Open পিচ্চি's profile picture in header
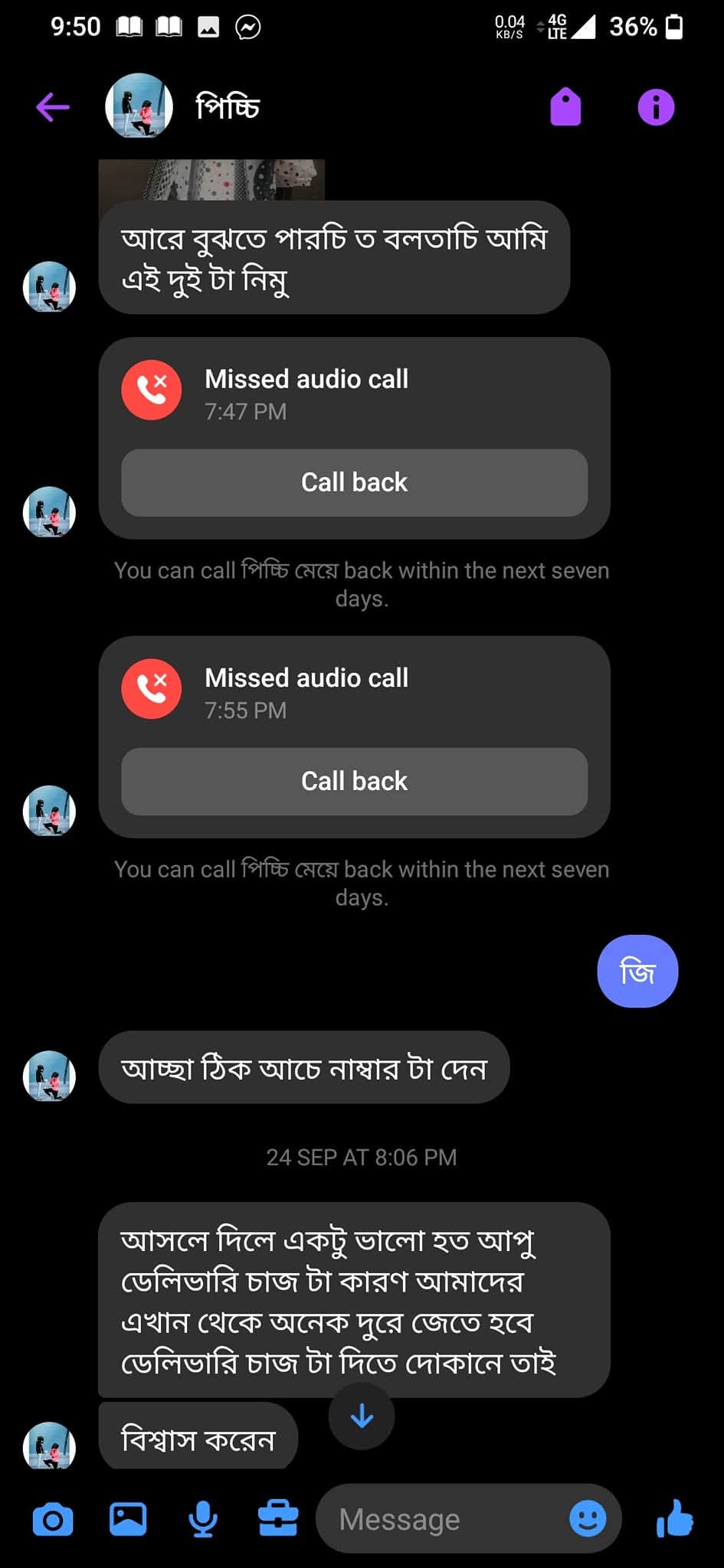The image size is (724, 1568). (139, 106)
